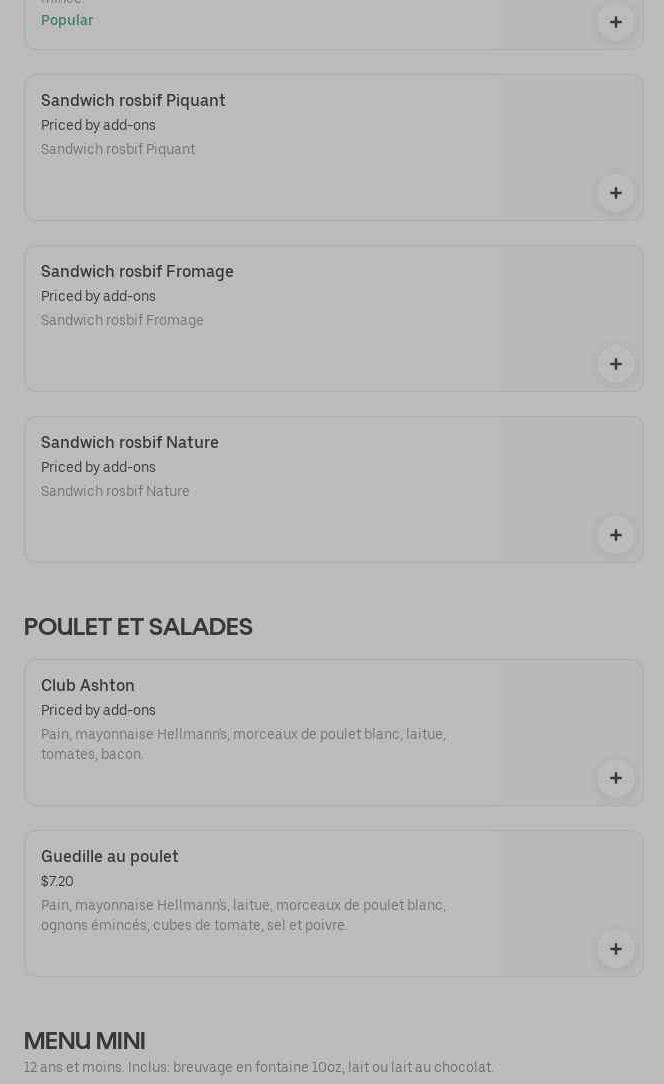Tap the plus button on the Popular item
This screenshot has height=1084, width=664.
coord(615,22)
